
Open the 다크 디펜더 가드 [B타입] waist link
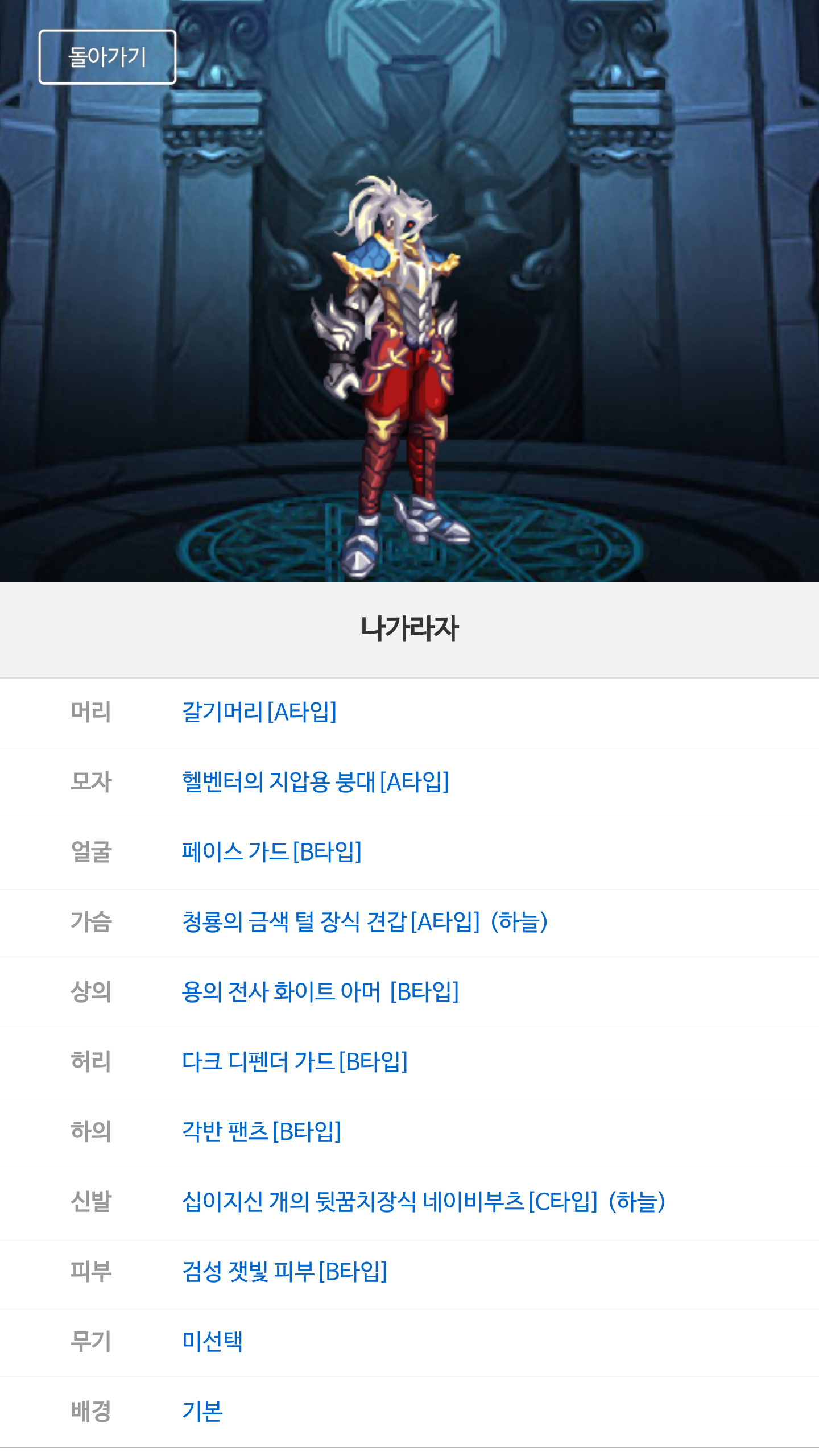click(295, 1062)
